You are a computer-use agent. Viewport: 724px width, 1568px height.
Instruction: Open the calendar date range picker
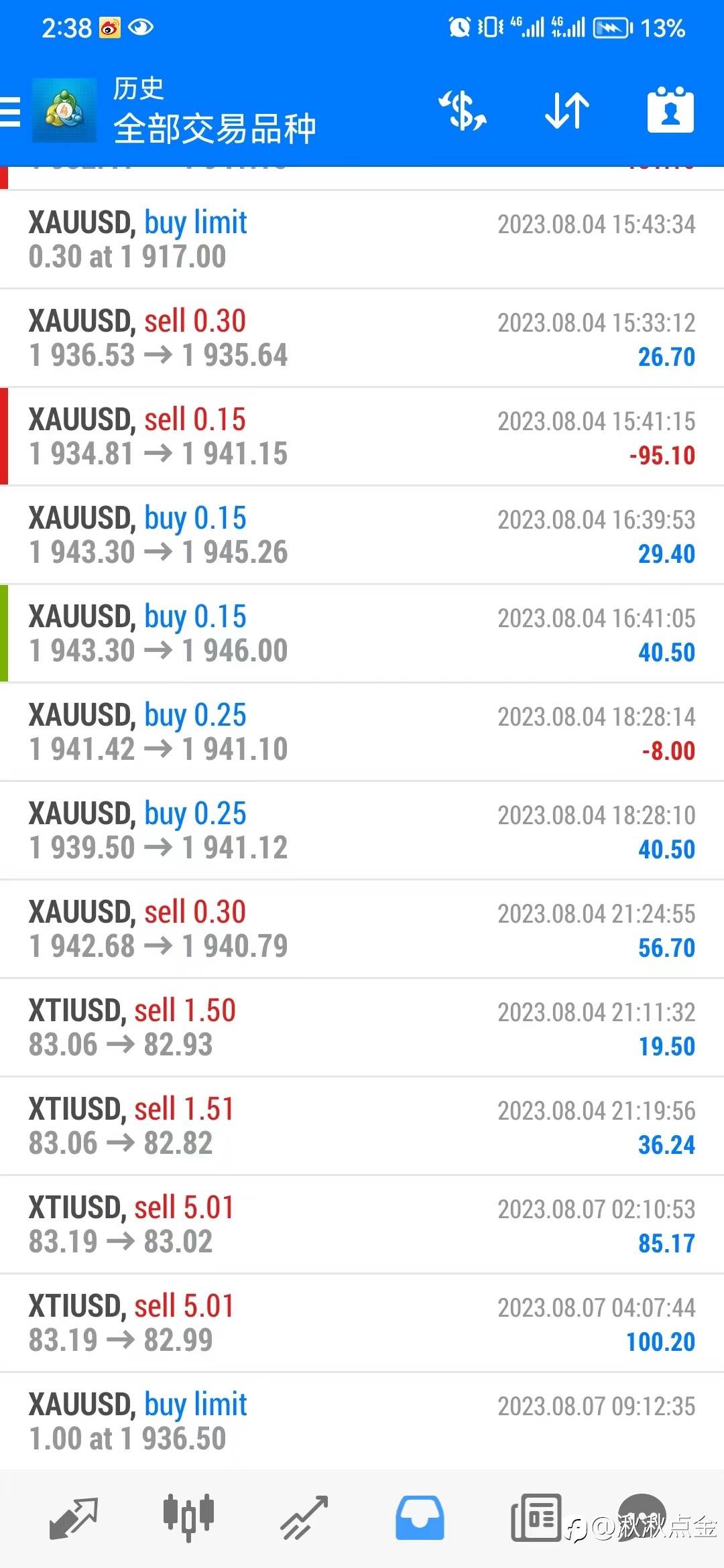670,110
